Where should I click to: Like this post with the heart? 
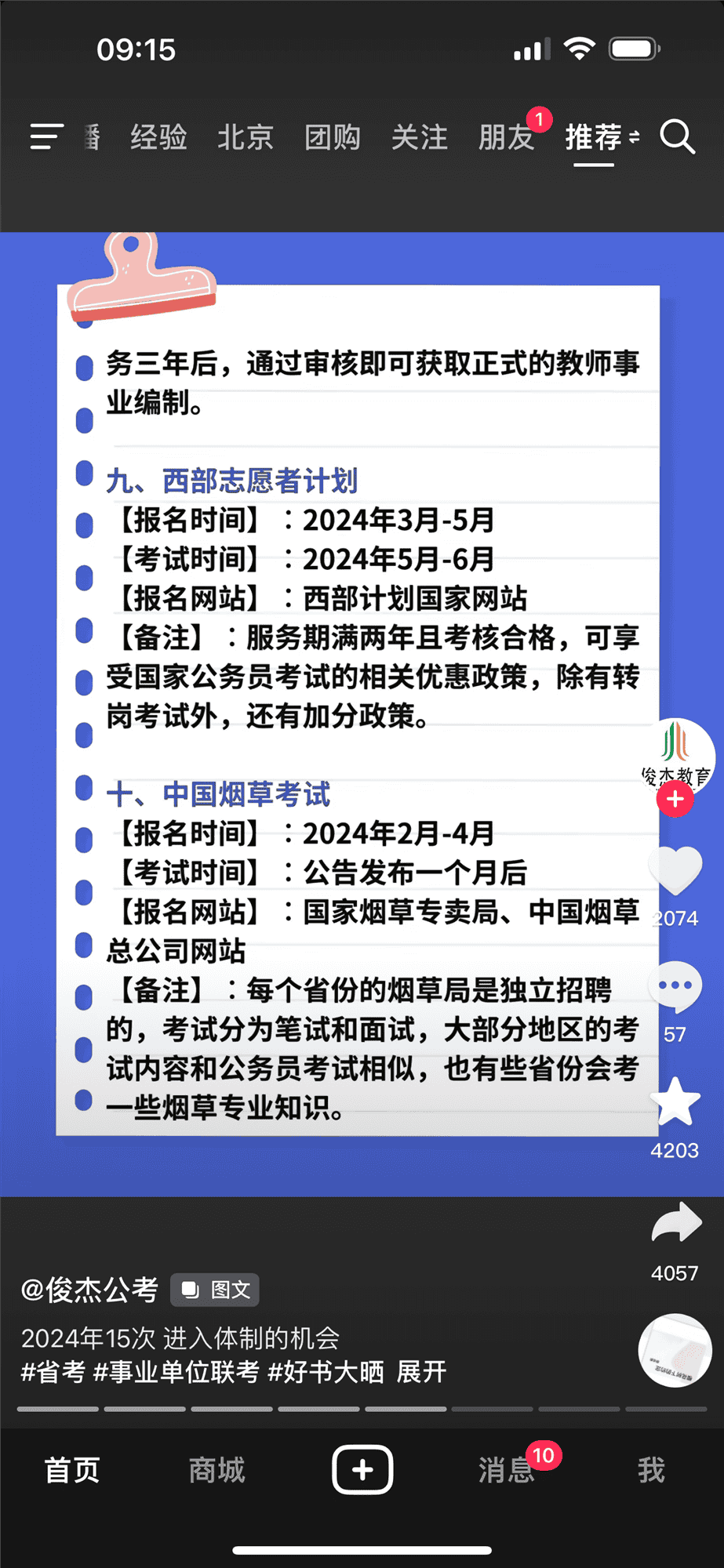675,871
